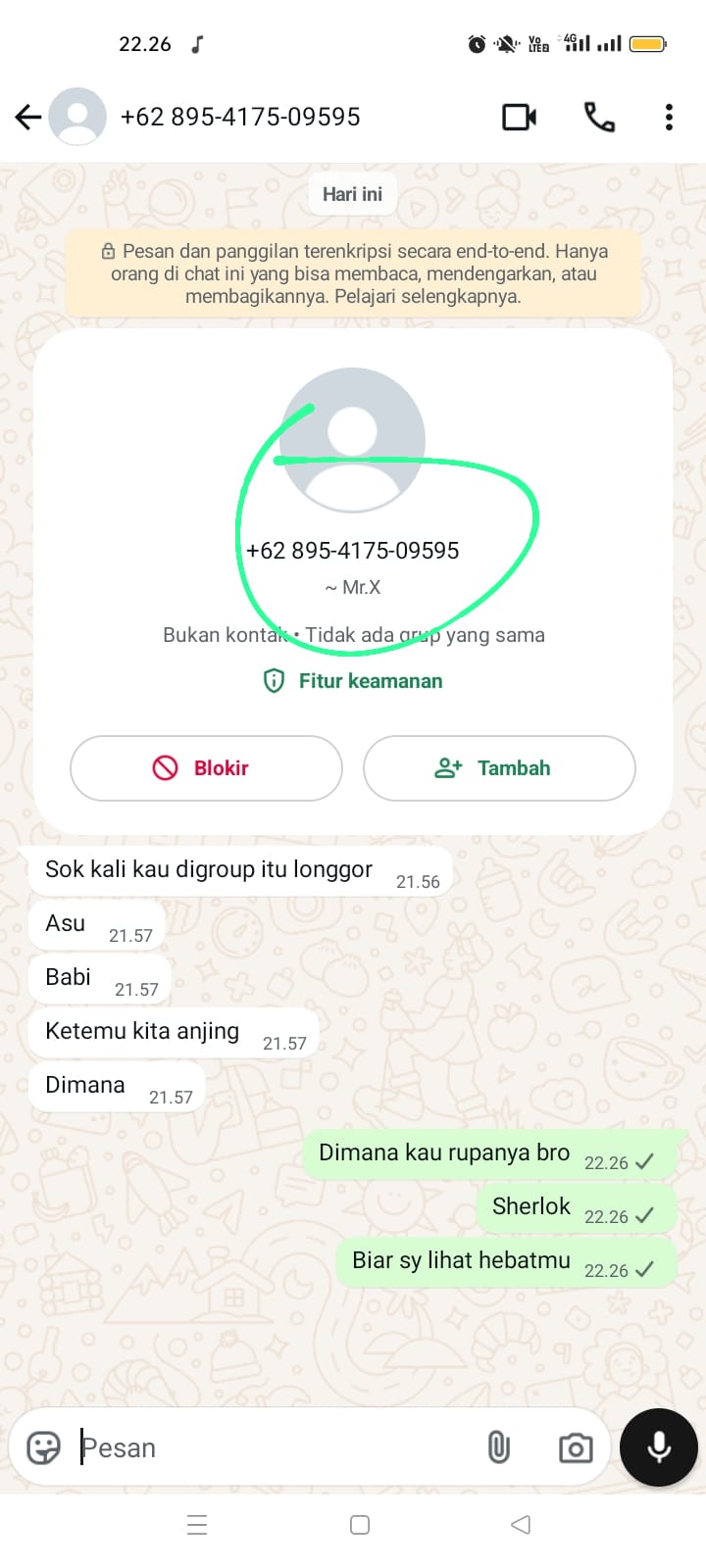Go back to the chat list
The width and height of the screenshot is (706, 1568).
(27, 118)
